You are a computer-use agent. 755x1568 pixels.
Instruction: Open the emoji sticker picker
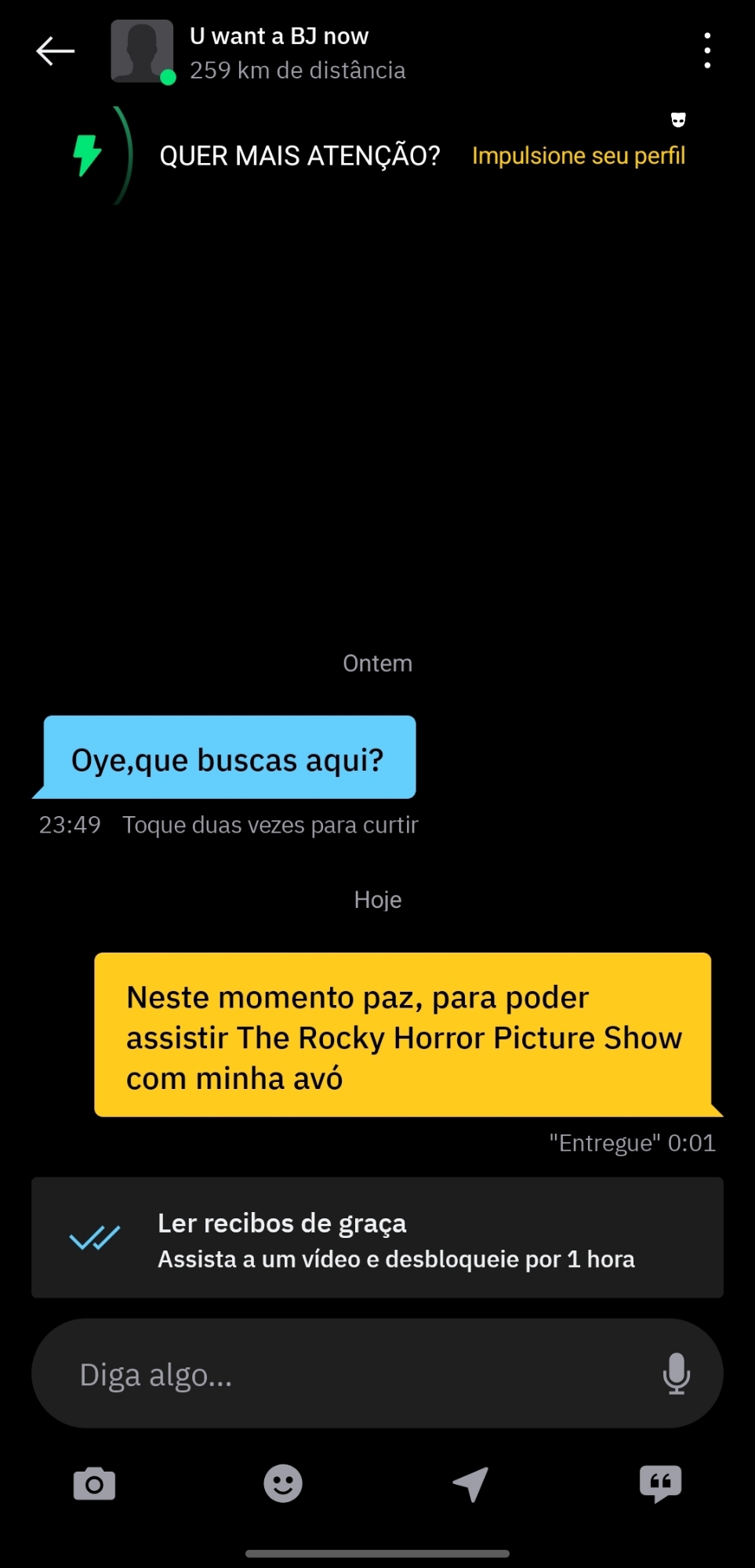tap(283, 1483)
